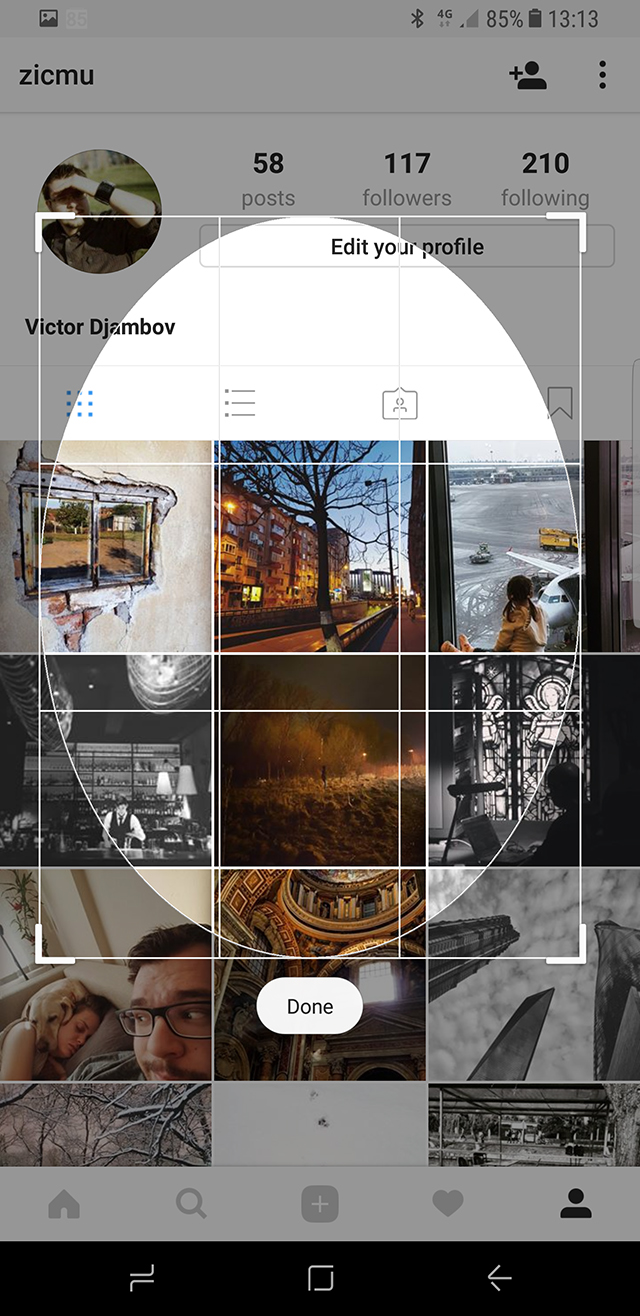The image size is (640, 1316).
Task: Confirm the oval selection with Done
Action: tap(310, 1006)
